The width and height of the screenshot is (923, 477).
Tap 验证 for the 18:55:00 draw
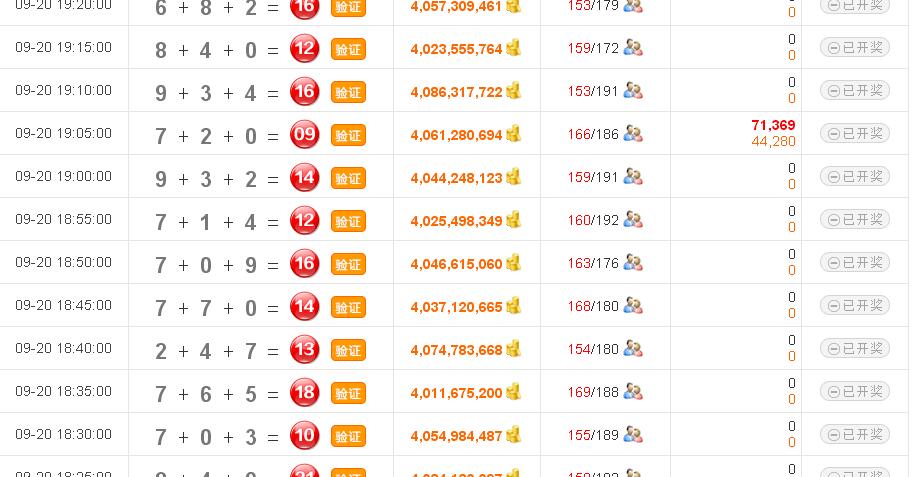pos(348,221)
